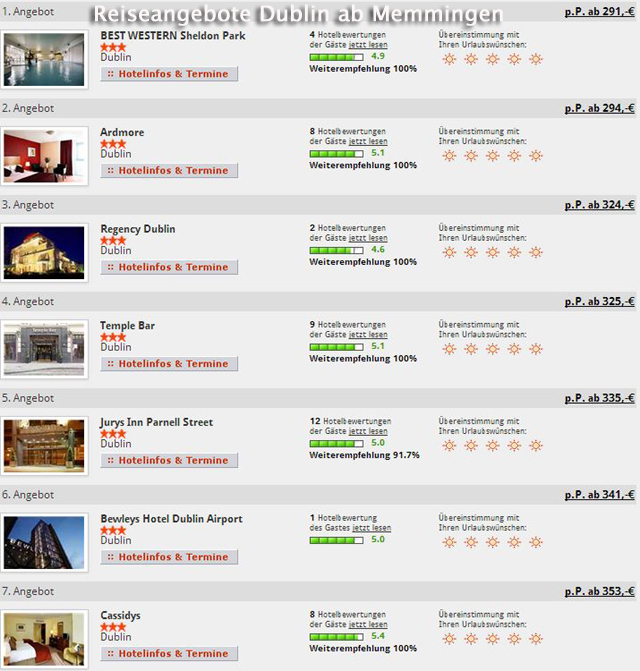Open Hotelinfos & Termine for Jurys Inn Parnell Street
This screenshot has width=640, height=671.
[169, 461]
